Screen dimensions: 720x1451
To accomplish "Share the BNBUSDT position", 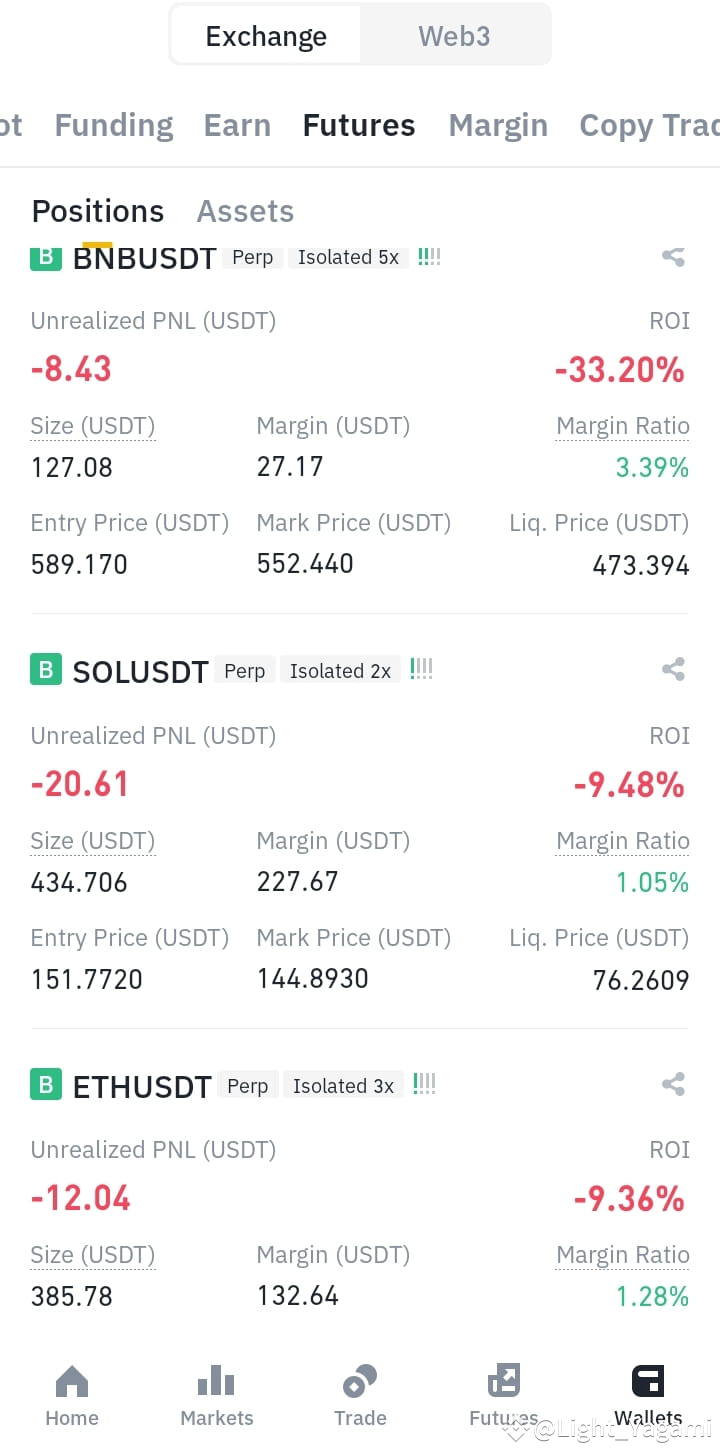I will tap(673, 256).
